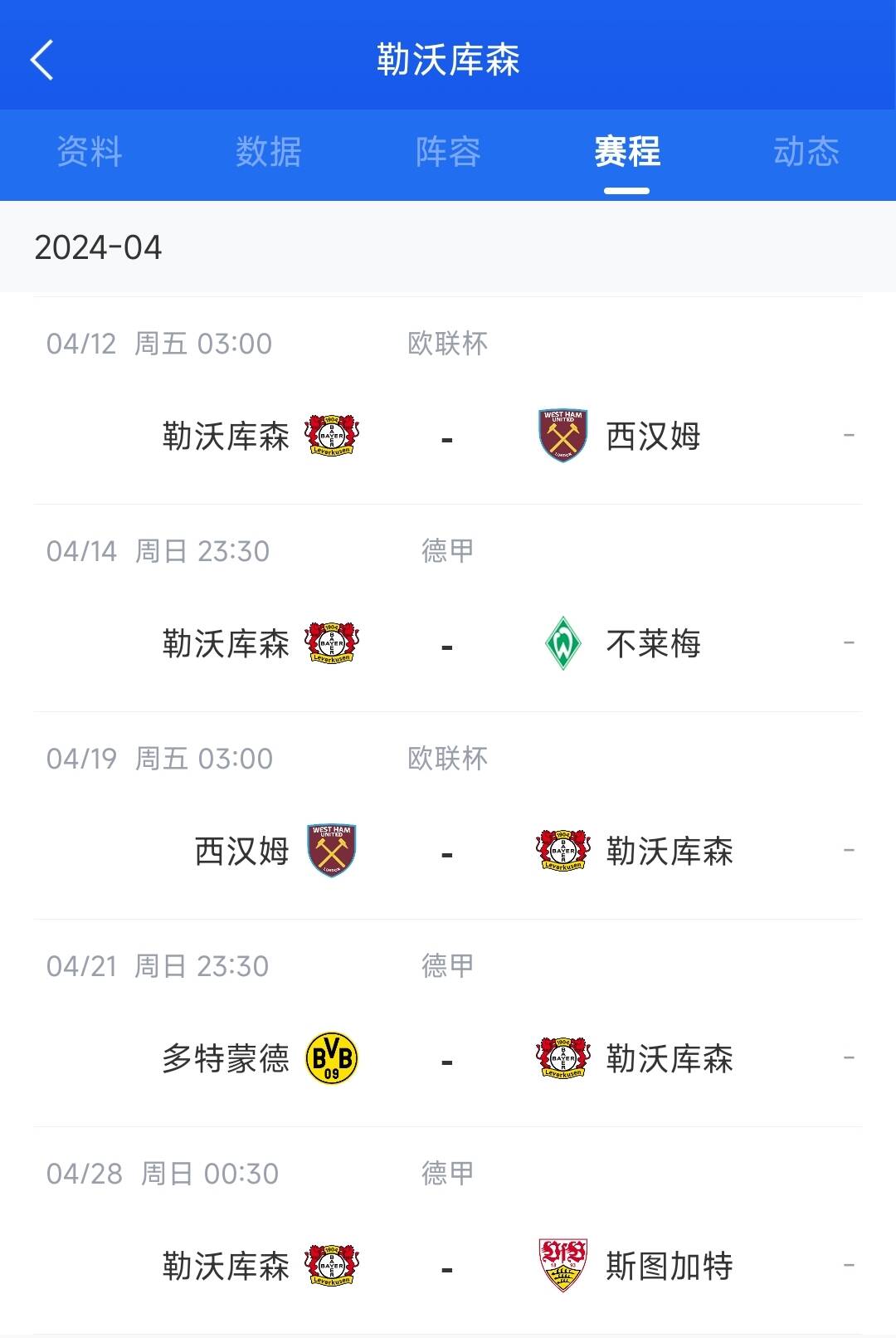Open 04/28 match 勒沃库森 vs 斯图加特
The height and width of the screenshot is (1338, 896).
coord(448,1266)
